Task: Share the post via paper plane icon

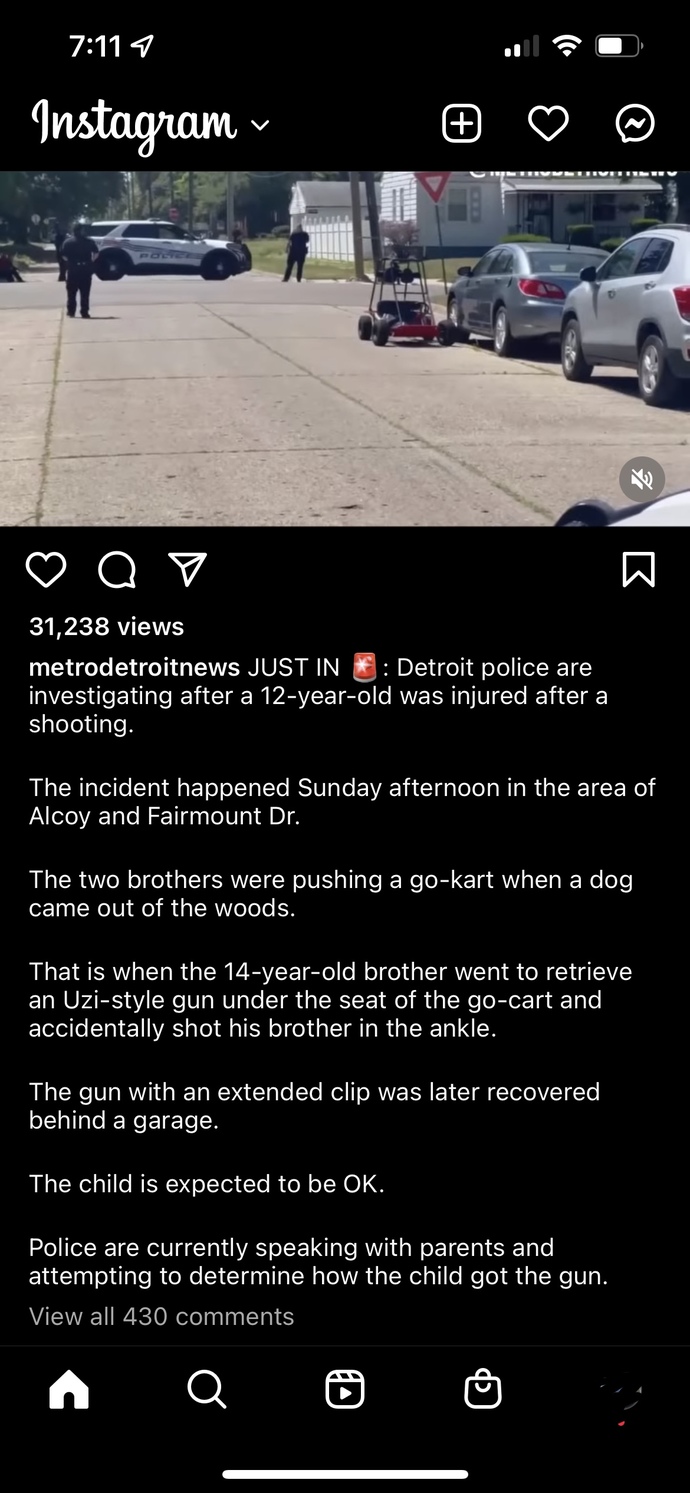Action: tap(187, 568)
